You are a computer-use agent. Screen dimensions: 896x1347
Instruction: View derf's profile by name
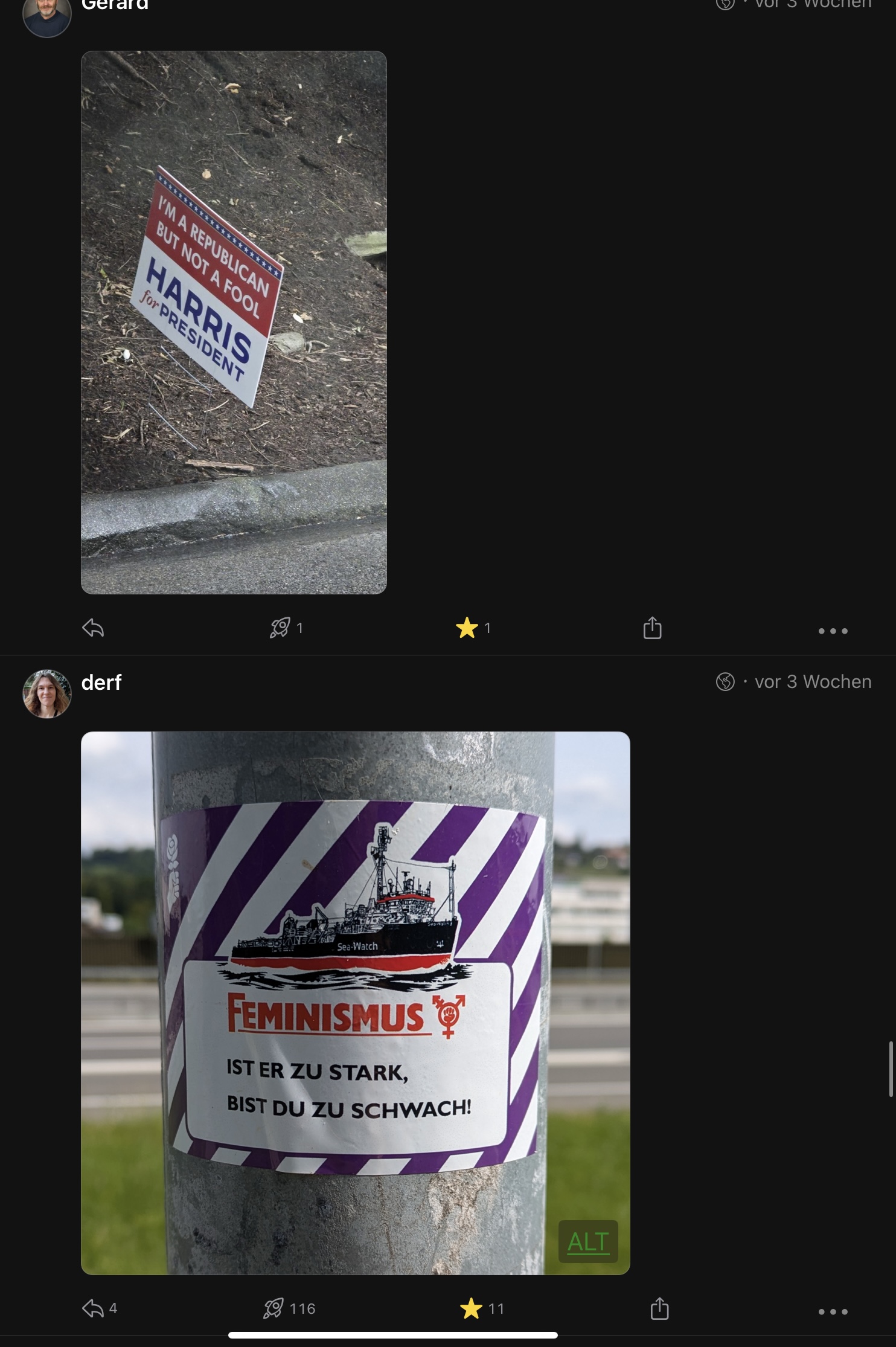point(101,683)
